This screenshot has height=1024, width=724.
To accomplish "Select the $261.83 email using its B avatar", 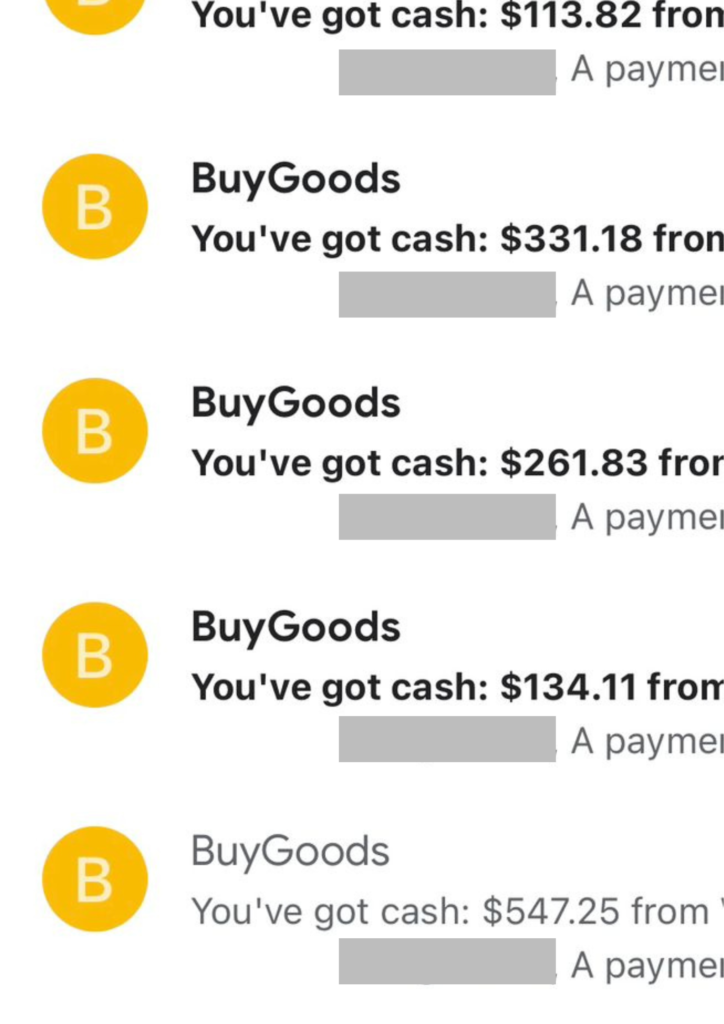I will tap(95, 431).
